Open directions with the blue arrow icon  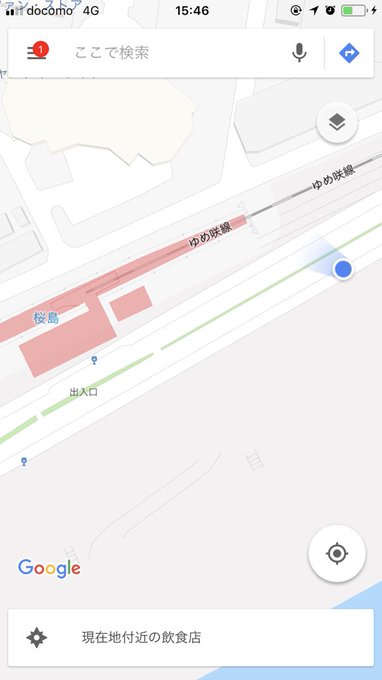(x=349, y=53)
